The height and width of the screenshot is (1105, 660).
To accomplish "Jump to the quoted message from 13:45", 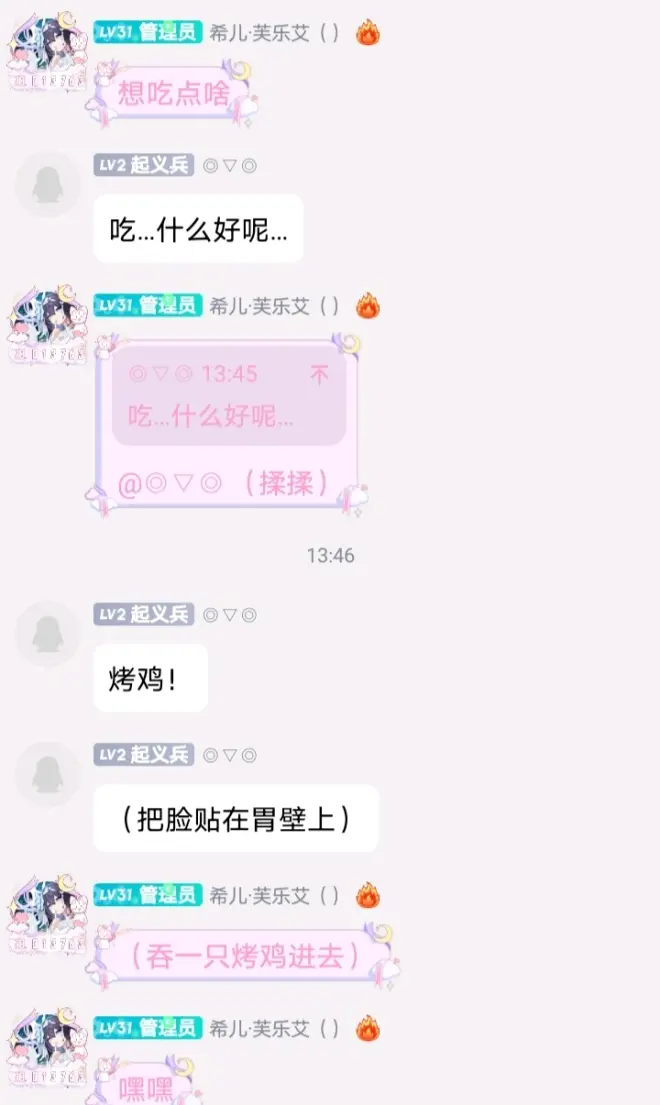I will coord(229,395).
